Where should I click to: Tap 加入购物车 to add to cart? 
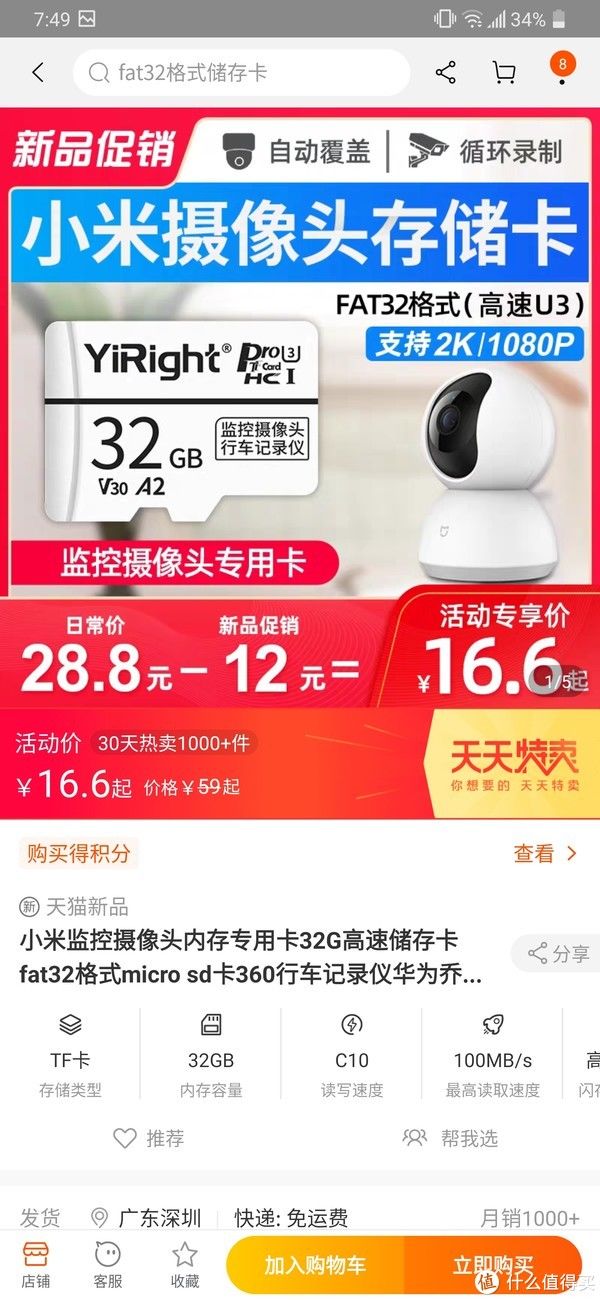coord(315,1265)
